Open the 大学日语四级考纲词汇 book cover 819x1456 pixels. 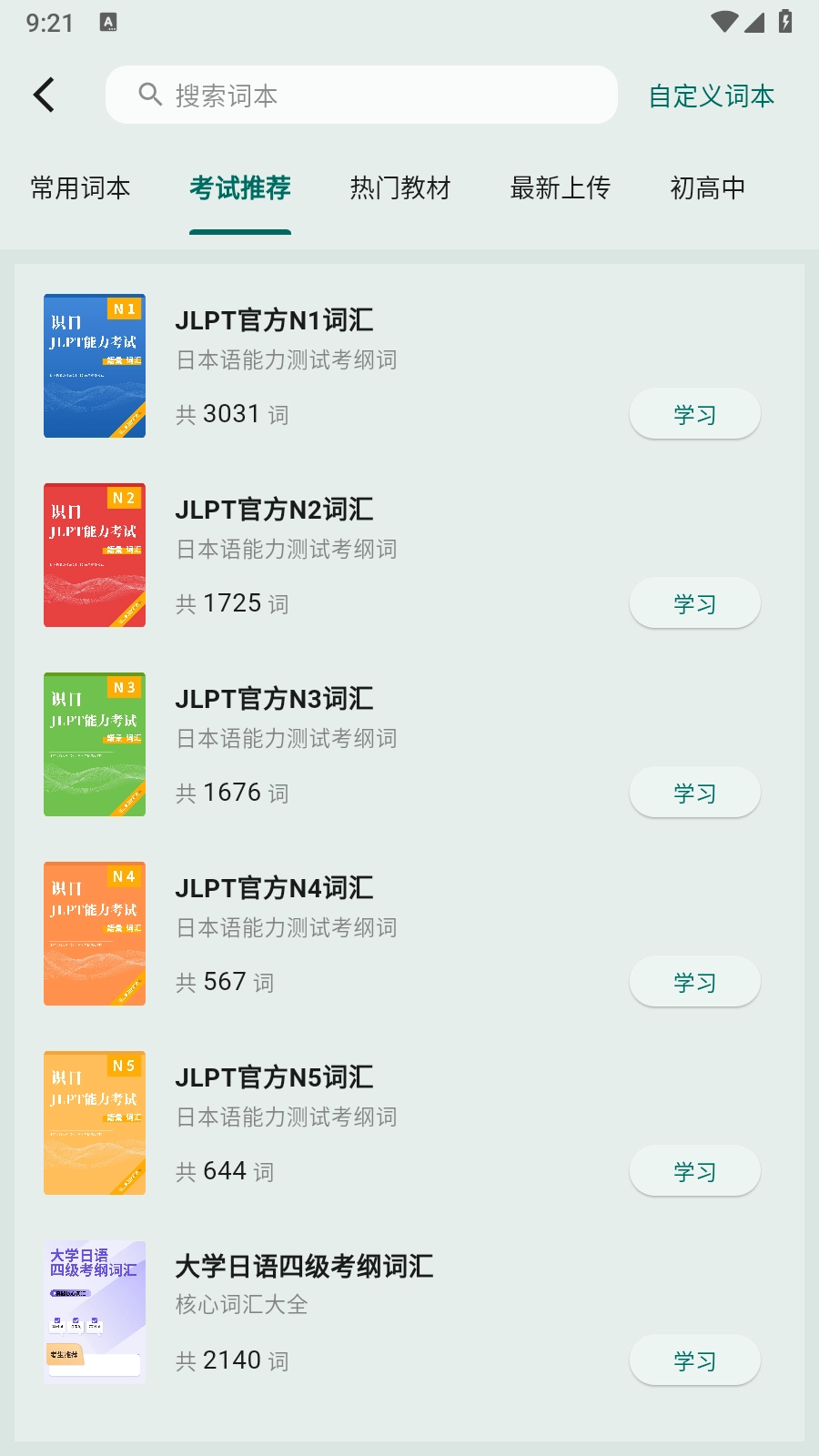pyautogui.click(x=94, y=1311)
